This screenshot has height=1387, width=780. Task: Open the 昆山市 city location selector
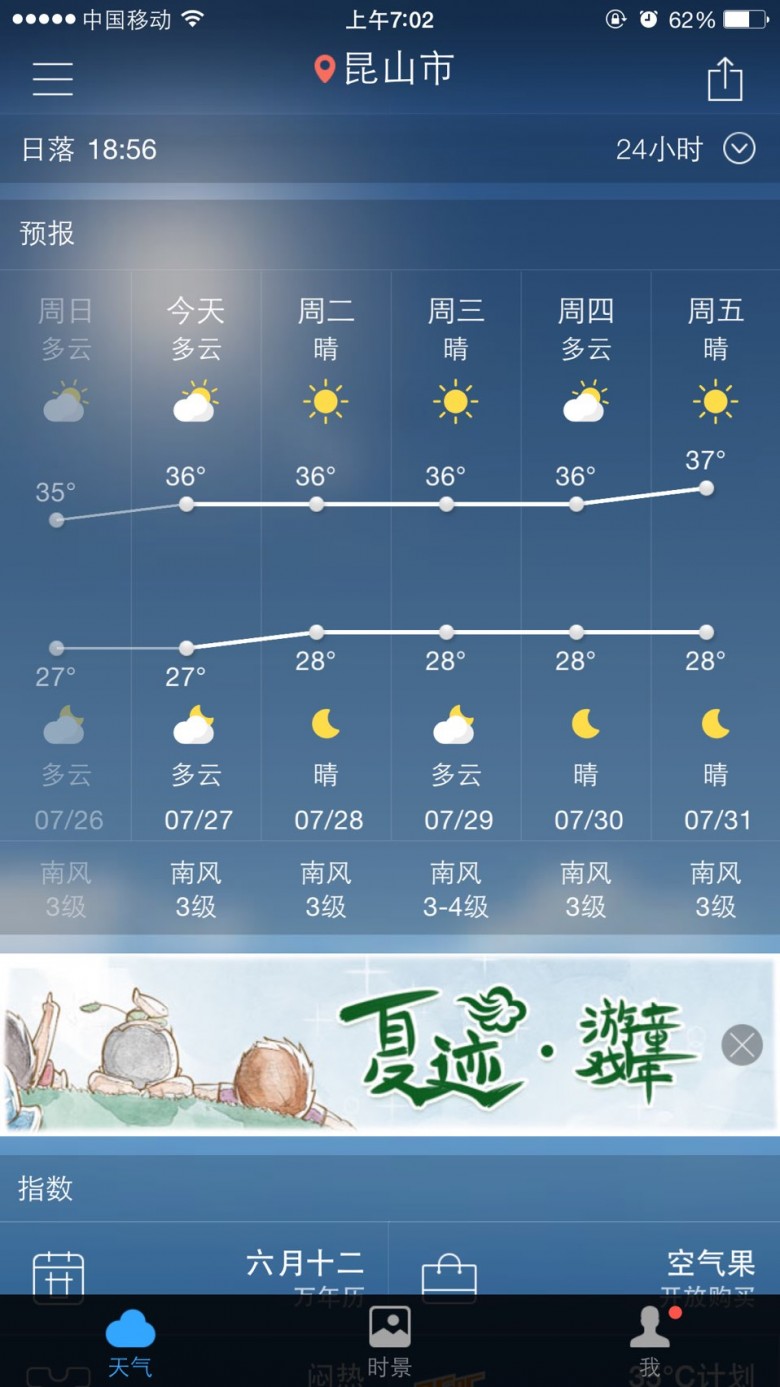(385, 69)
